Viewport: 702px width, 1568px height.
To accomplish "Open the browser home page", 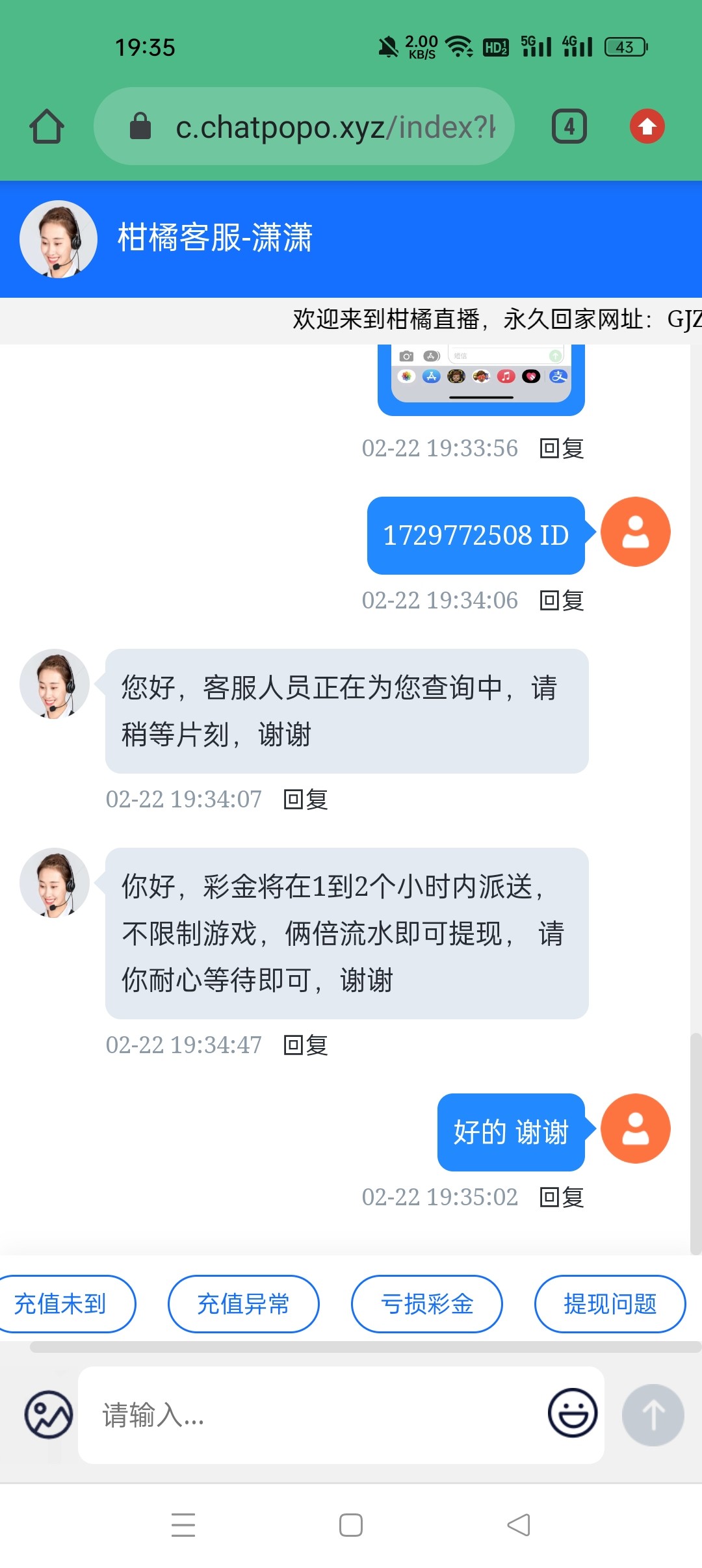I will tap(47, 126).
